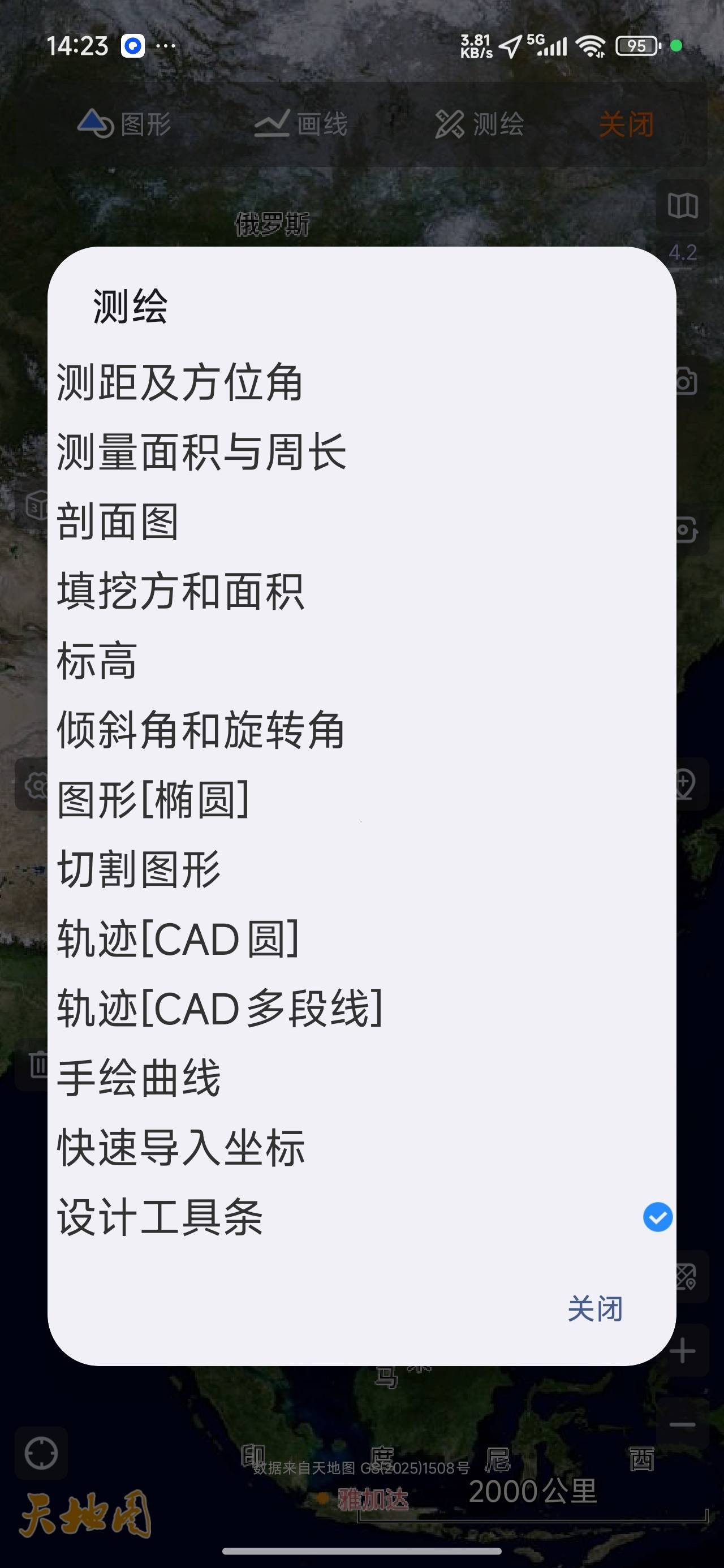Viewport: 724px width, 1568px height.
Task: Choose 轨迹[CAD多段线] entry
Action: pos(361,1008)
